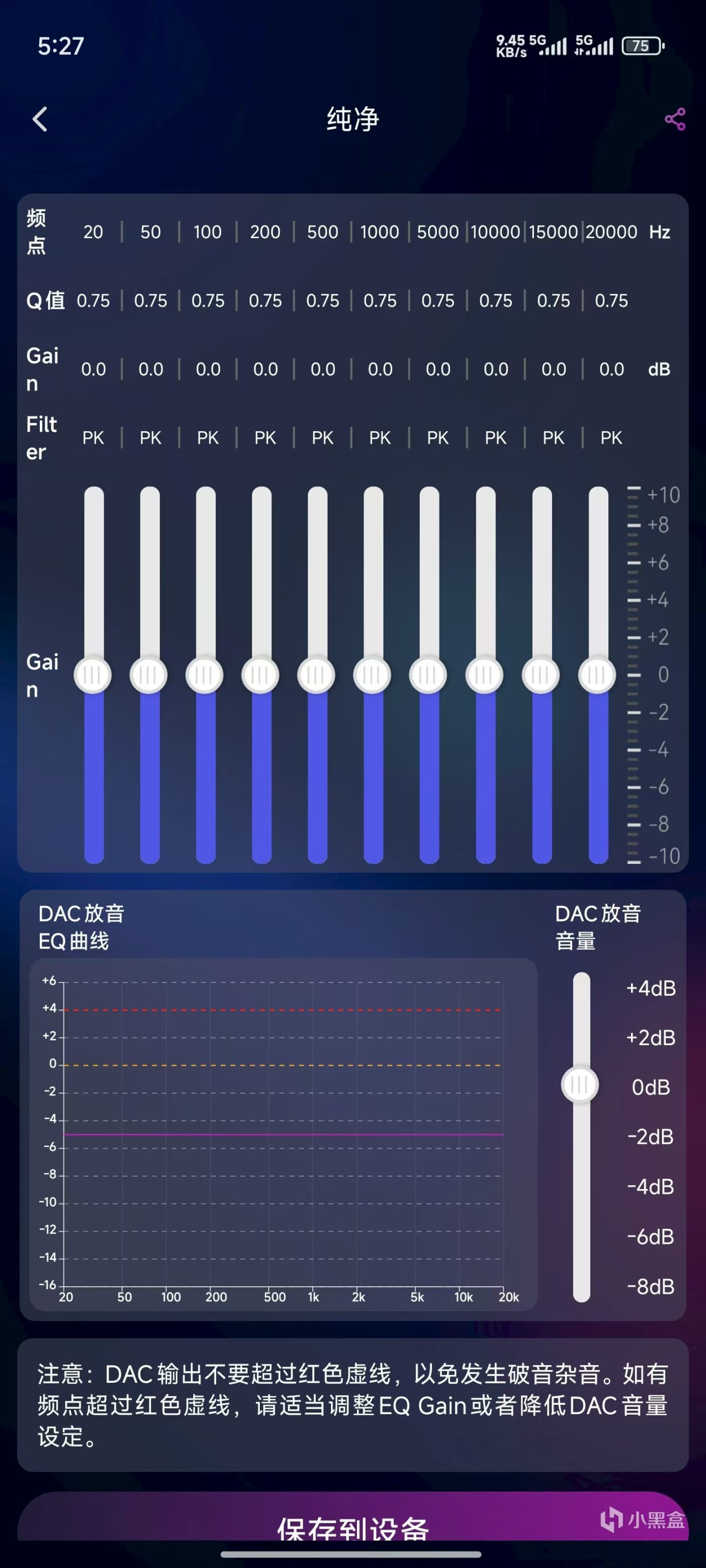Screen dimensions: 706x1568
Task: Edit the 0.0 dB gain value for 100 Hz
Action: (208, 369)
